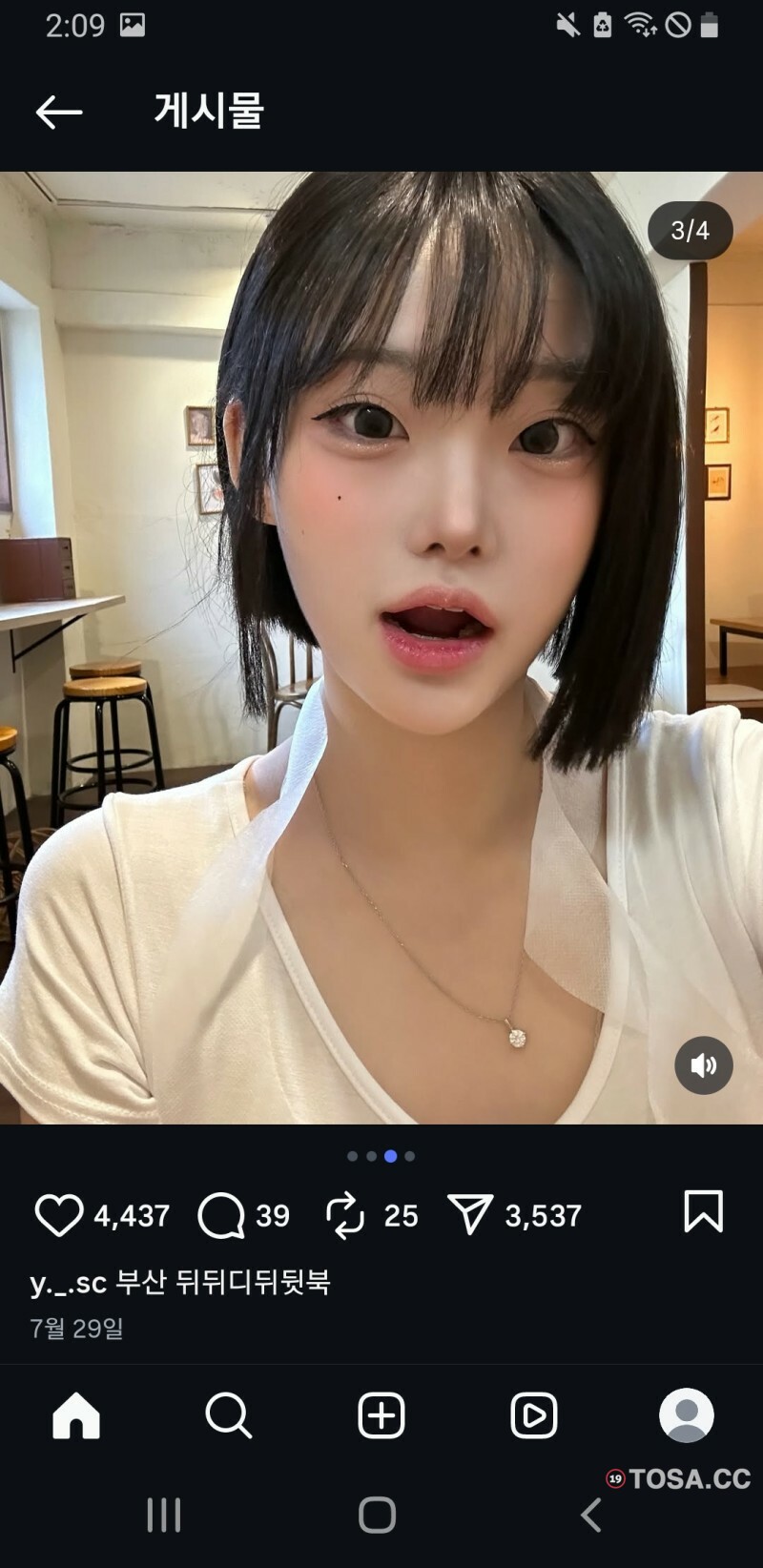
Task: Switch to the Reels tab
Action: (534, 1415)
